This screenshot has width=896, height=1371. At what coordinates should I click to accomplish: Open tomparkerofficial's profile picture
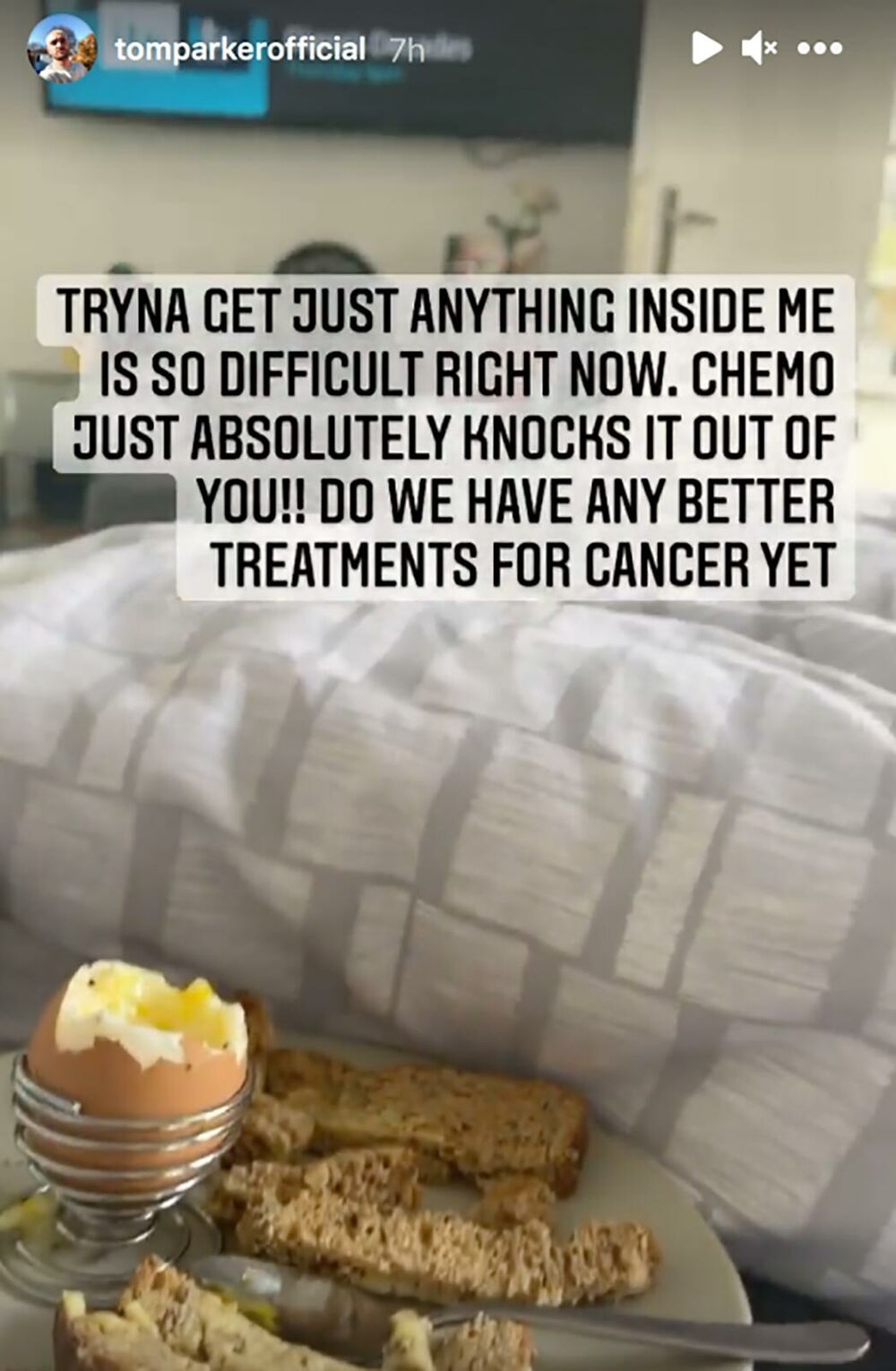point(61,48)
